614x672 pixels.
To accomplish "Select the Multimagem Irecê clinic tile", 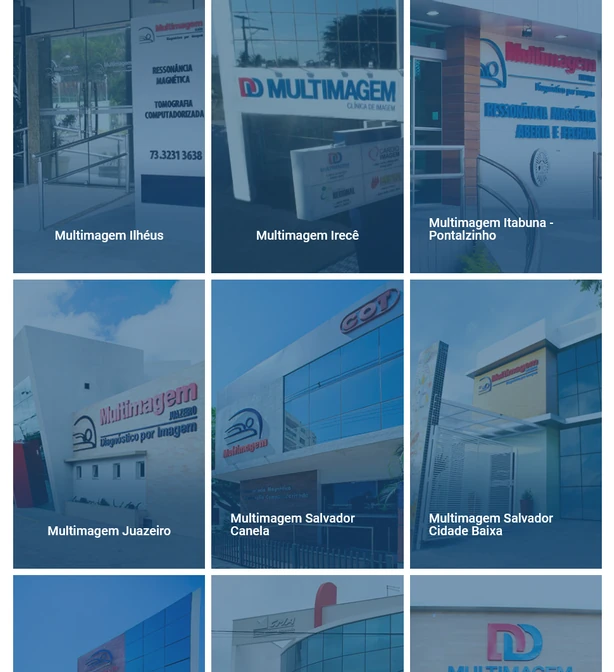I will tap(307, 136).
